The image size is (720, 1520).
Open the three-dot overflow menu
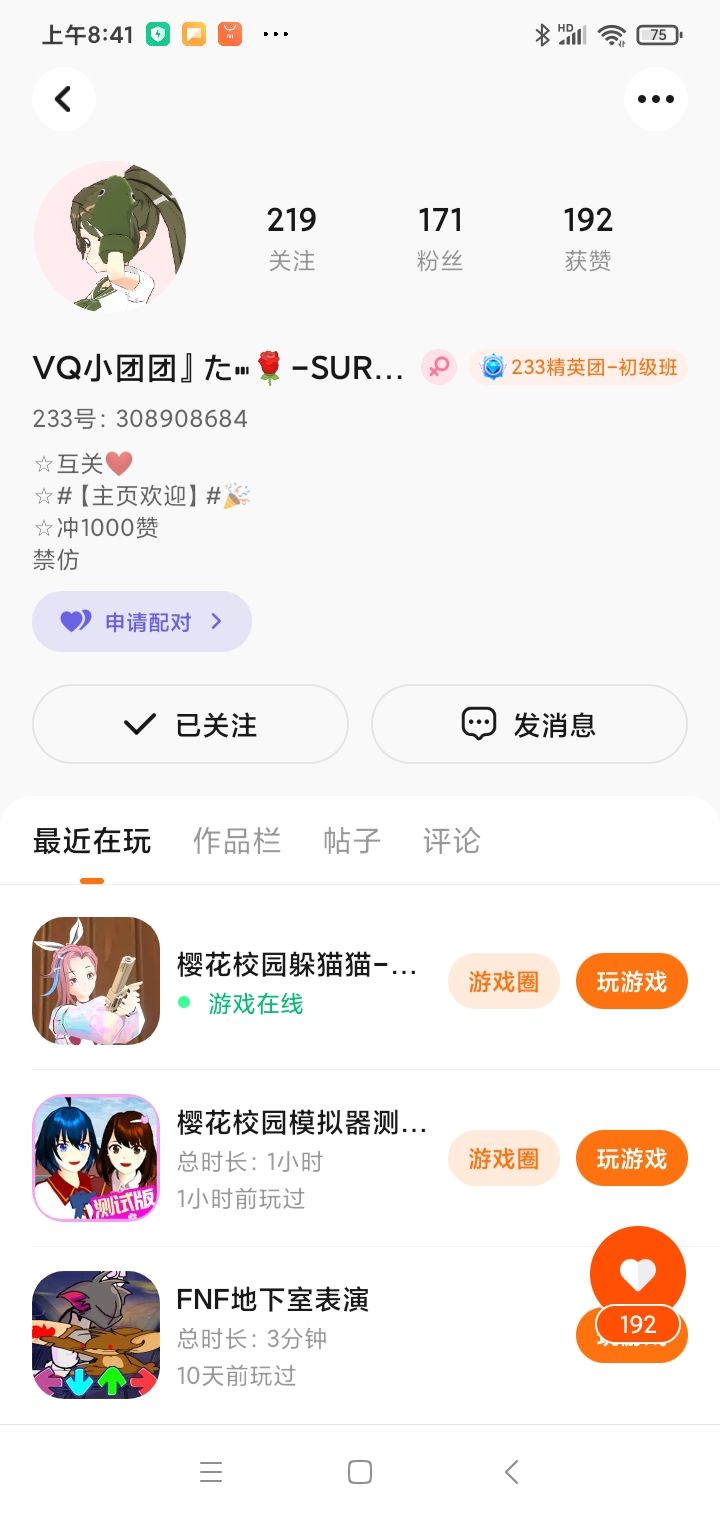(x=655, y=99)
